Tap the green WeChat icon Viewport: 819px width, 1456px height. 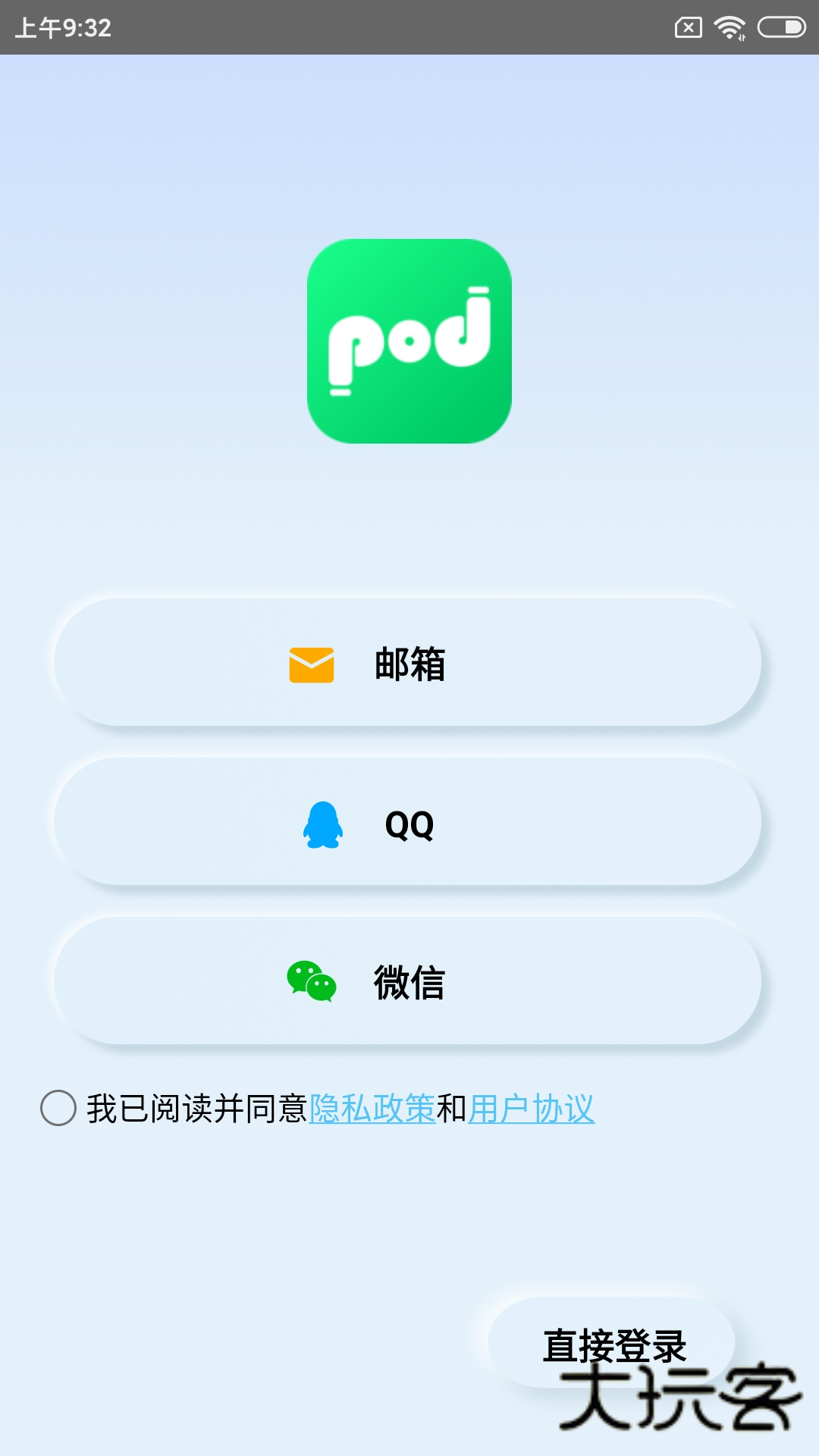click(x=310, y=980)
